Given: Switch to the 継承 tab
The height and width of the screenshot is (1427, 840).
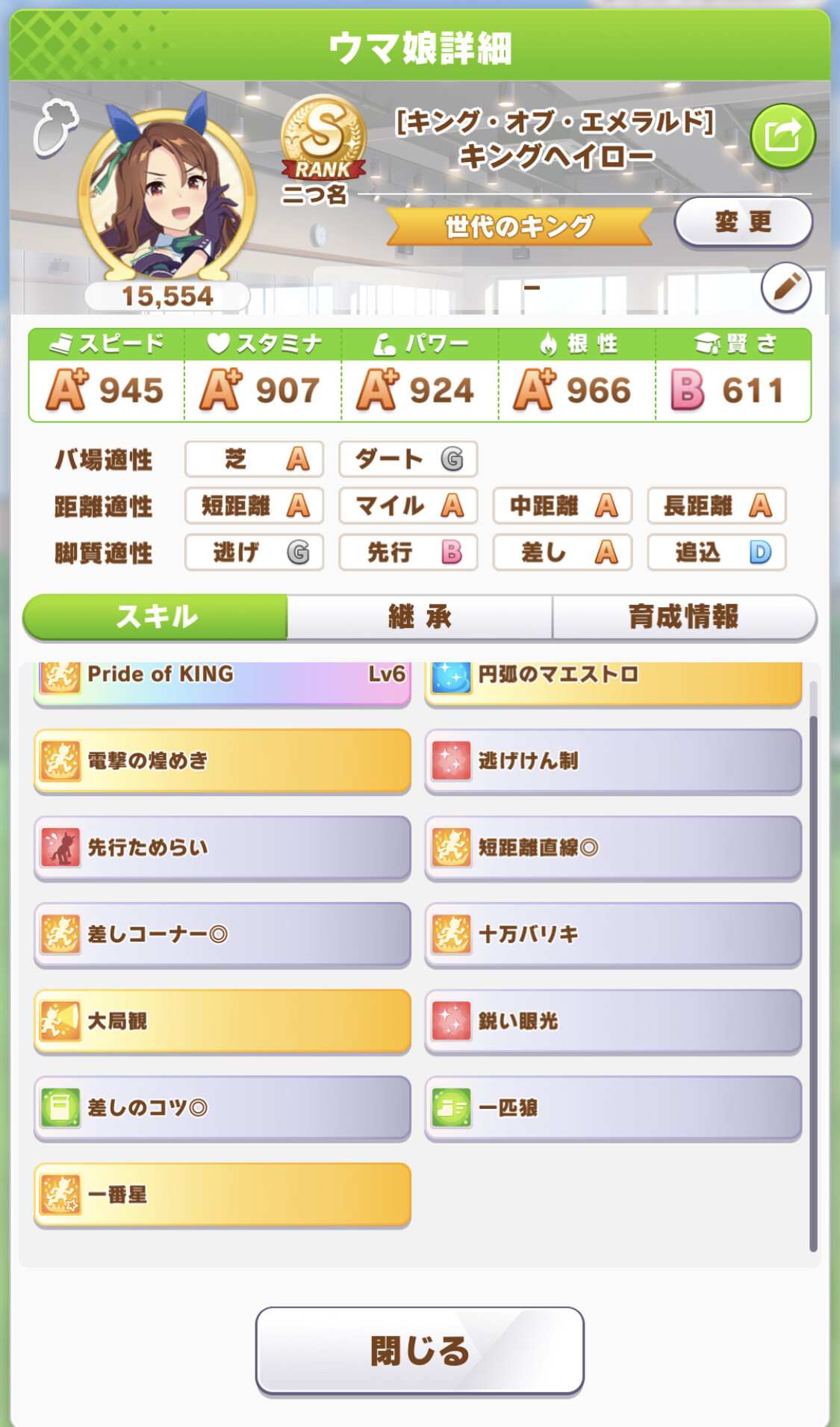Looking at the screenshot, I should click(x=420, y=617).
